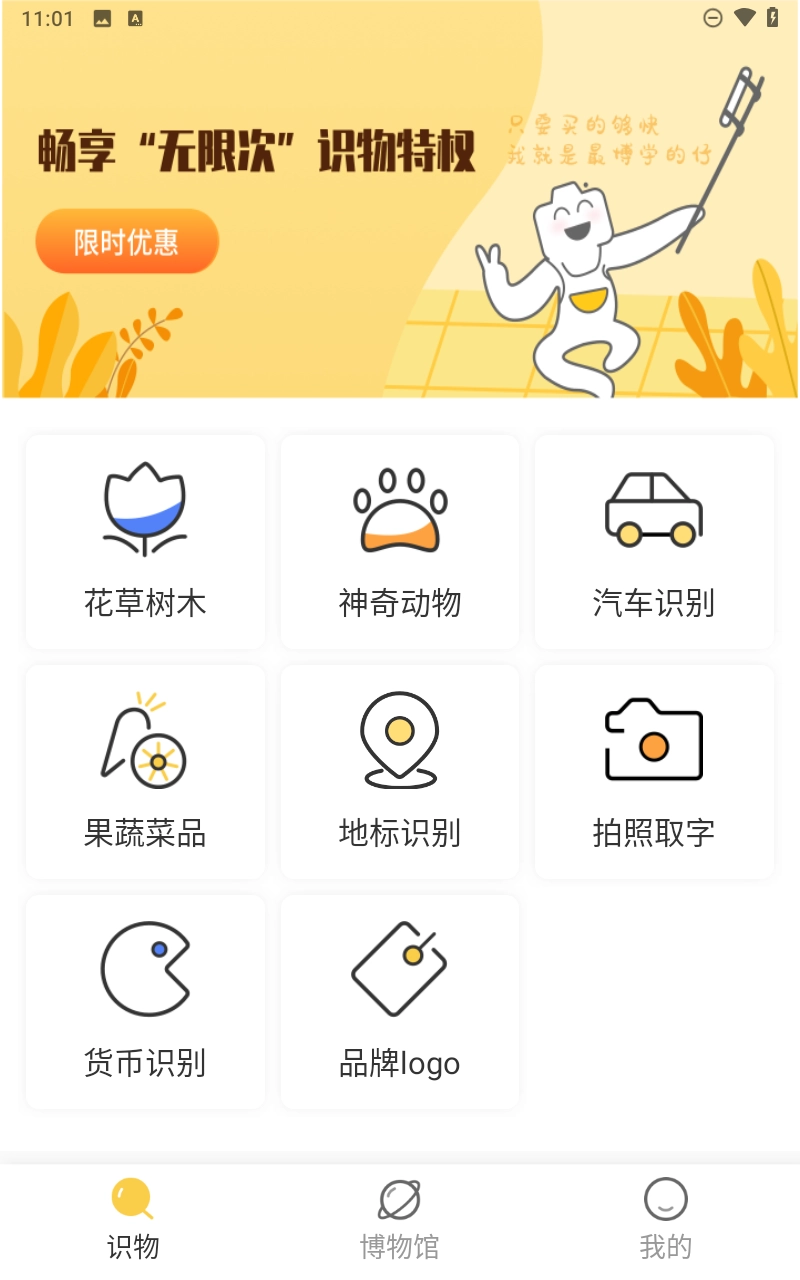Tap the photo icon in the status bar
The image size is (800, 1280).
(101, 17)
